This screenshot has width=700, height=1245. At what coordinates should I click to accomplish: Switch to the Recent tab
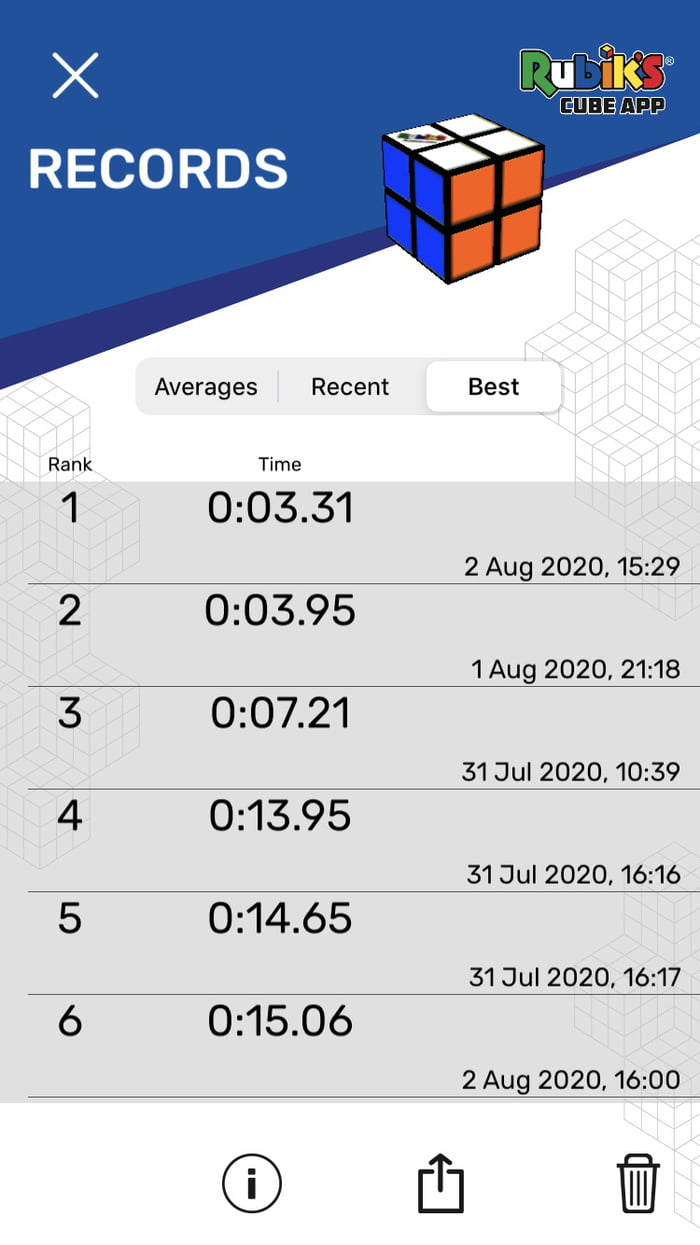click(x=350, y=387)
